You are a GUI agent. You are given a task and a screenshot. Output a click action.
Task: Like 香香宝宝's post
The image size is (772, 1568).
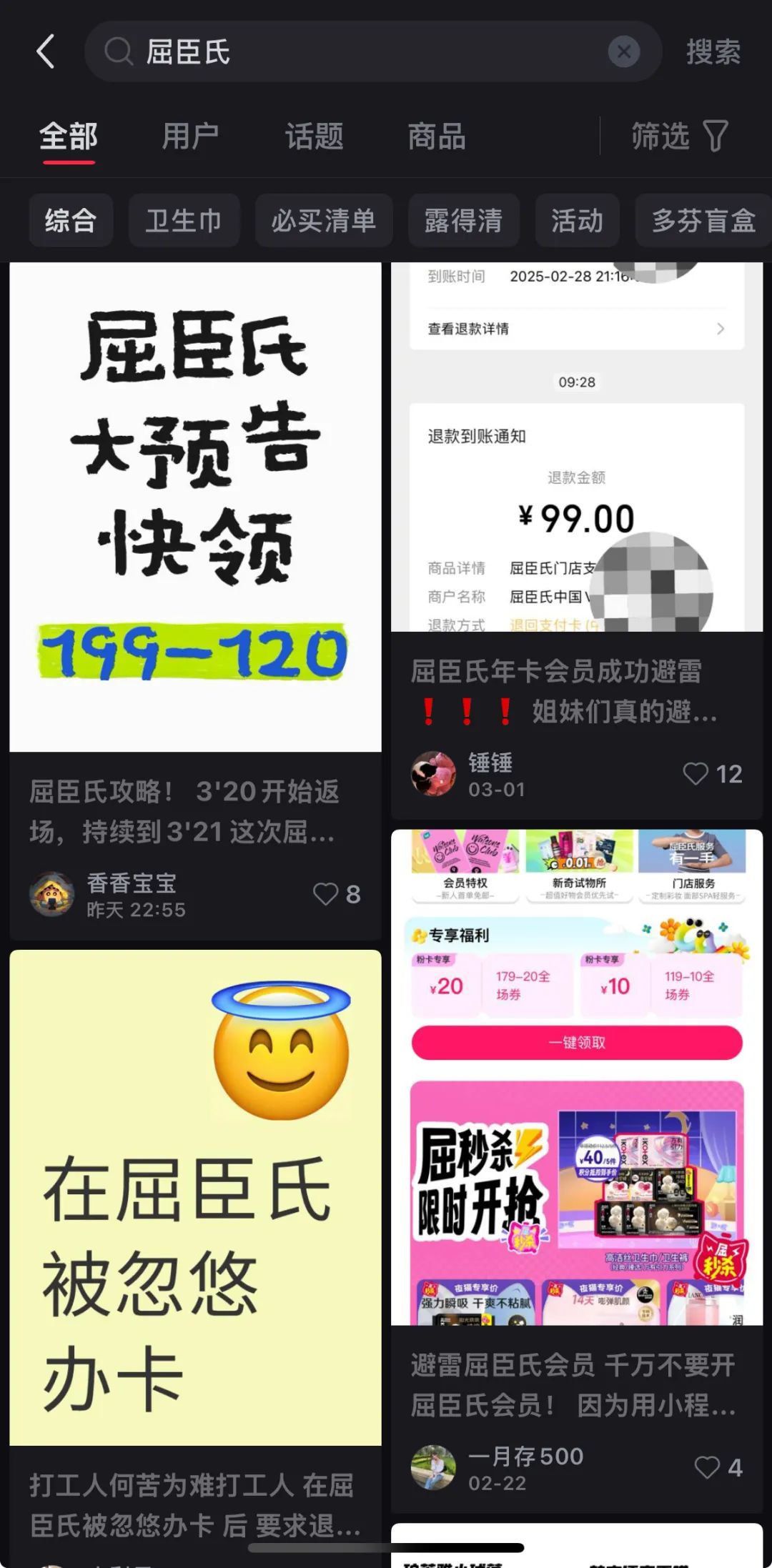tap(337, 894)
